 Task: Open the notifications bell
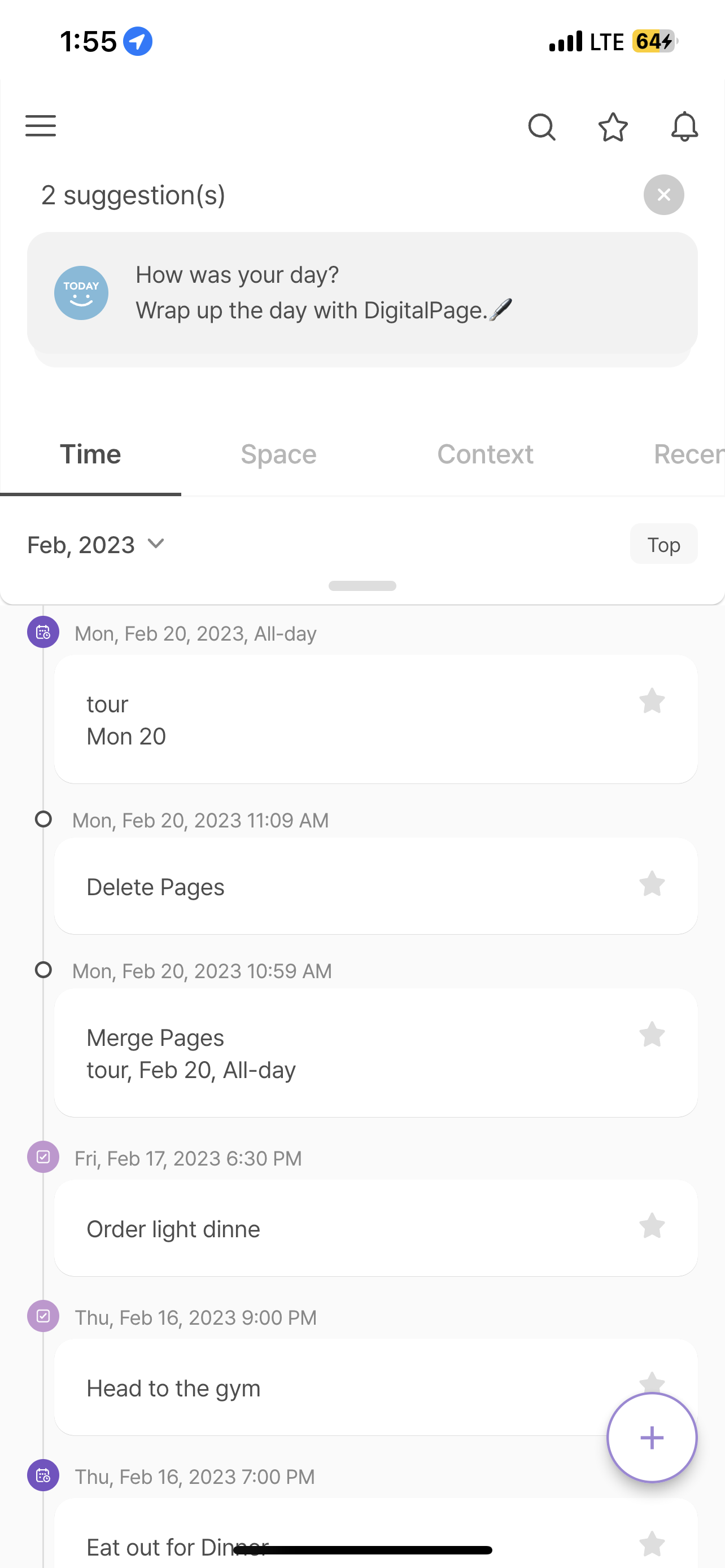tap(684, 126)
